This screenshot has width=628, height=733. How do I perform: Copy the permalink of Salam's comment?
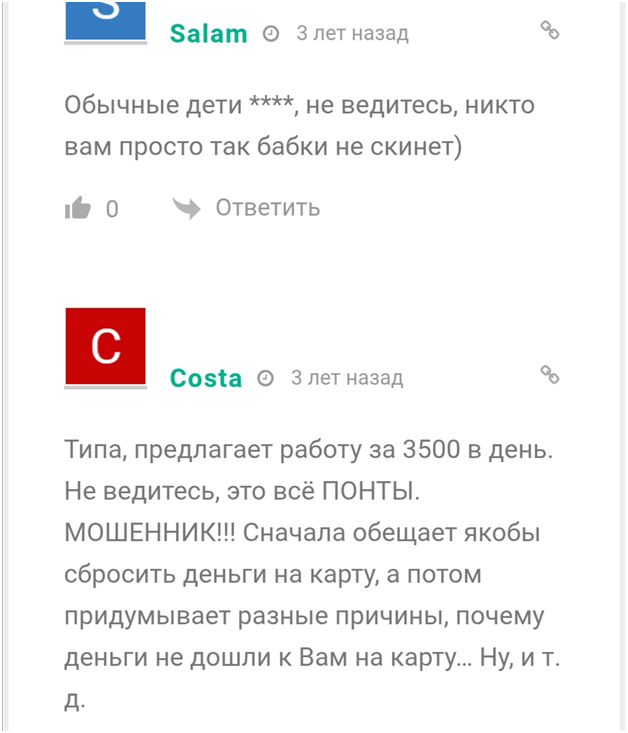click(549, 29)
